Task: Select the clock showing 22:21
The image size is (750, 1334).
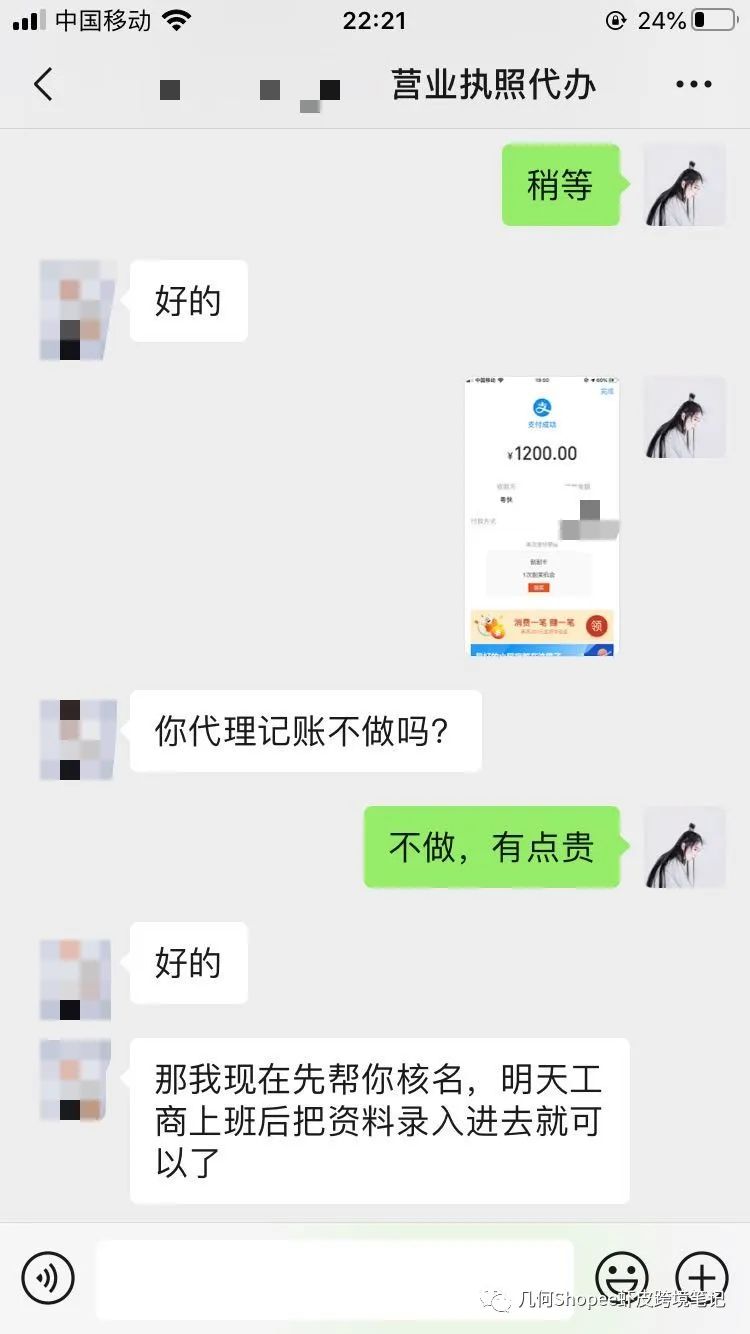Action: point(375,20)
